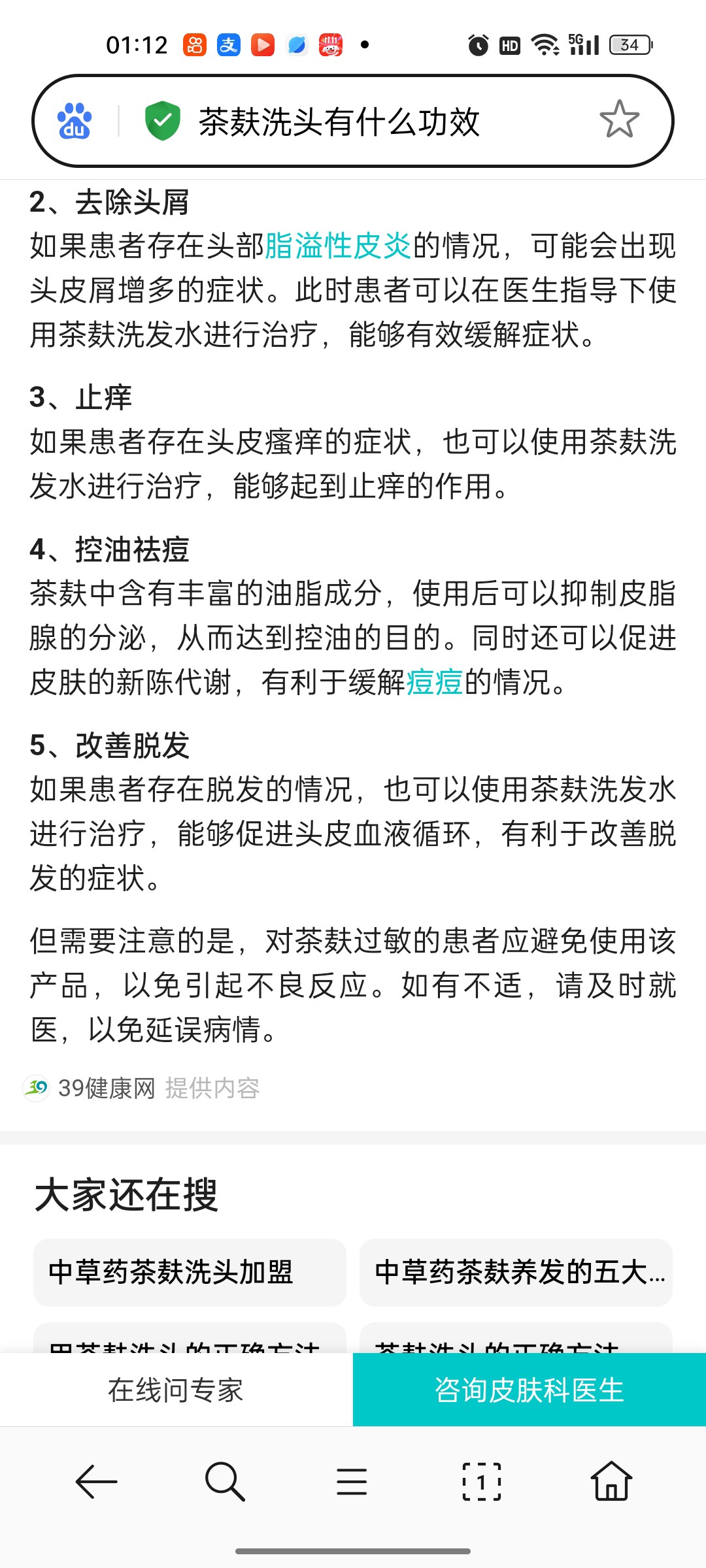Open the 痘痘 link
Viewport: 706px width, 1568px height.
(435, 682)
